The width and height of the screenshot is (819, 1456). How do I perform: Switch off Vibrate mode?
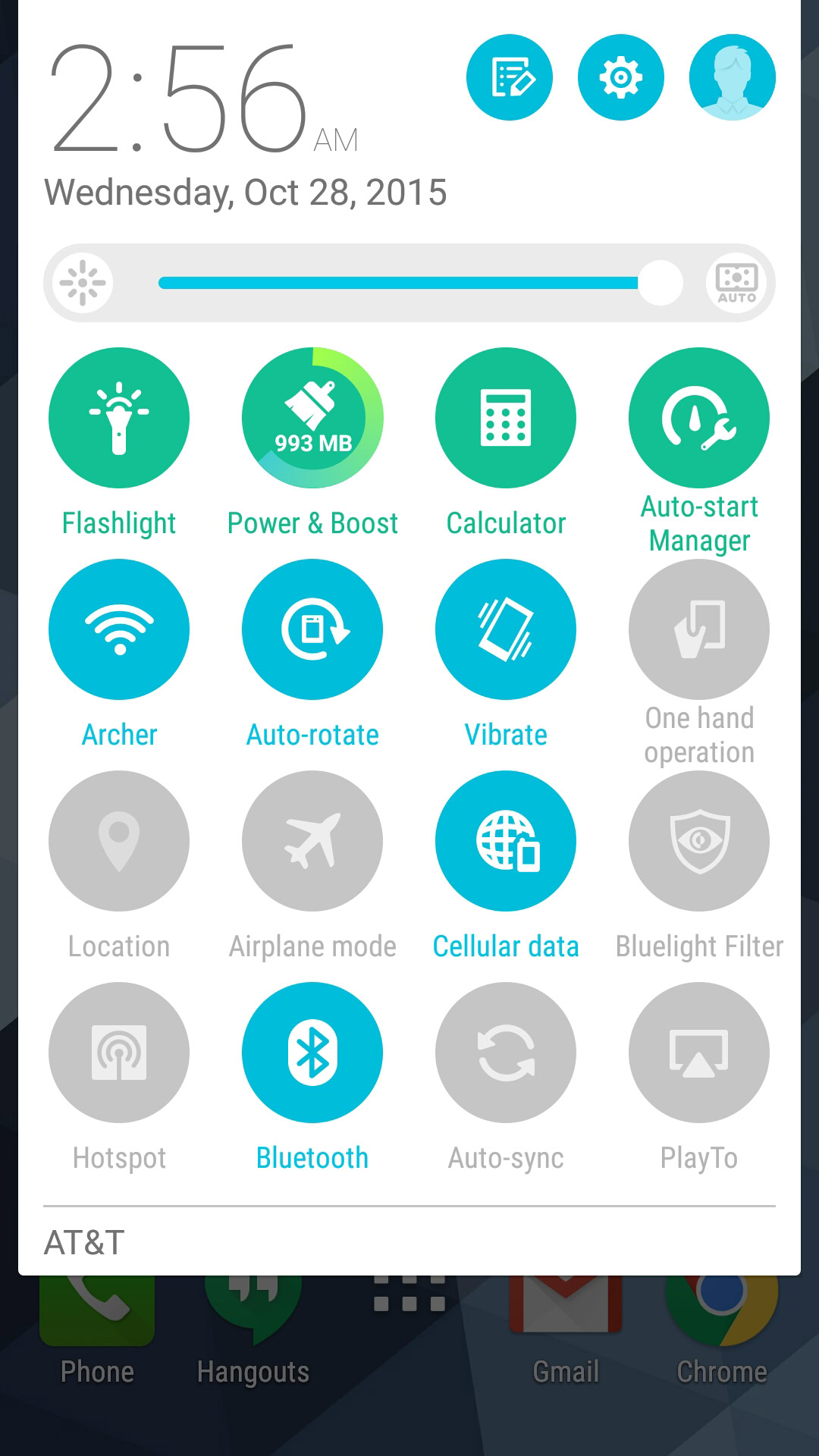coord(506,629)
